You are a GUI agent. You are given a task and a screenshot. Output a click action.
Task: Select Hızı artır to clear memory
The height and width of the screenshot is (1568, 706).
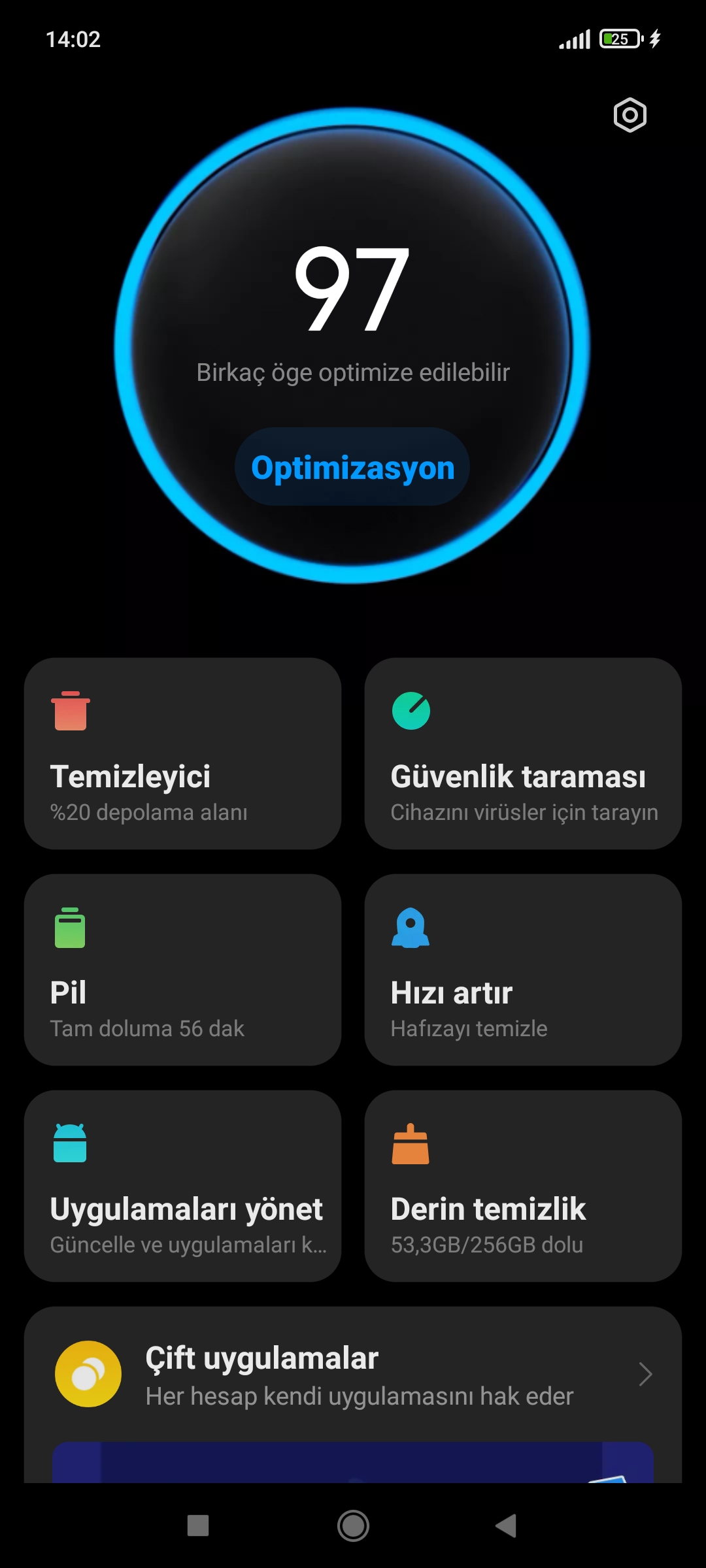pos(523,970)
